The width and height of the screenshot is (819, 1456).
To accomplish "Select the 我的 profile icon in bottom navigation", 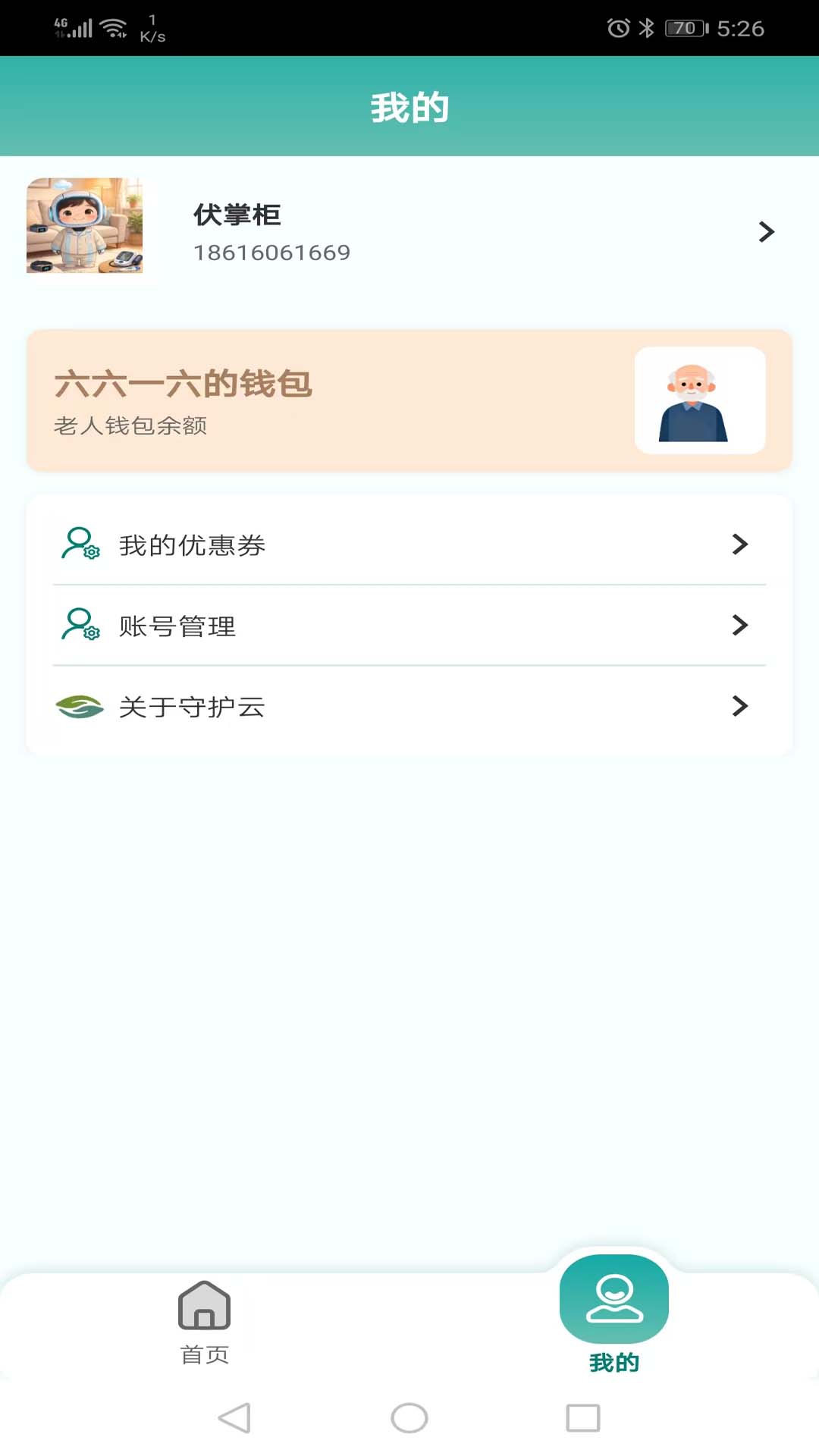I will [x=614, y=1299].
